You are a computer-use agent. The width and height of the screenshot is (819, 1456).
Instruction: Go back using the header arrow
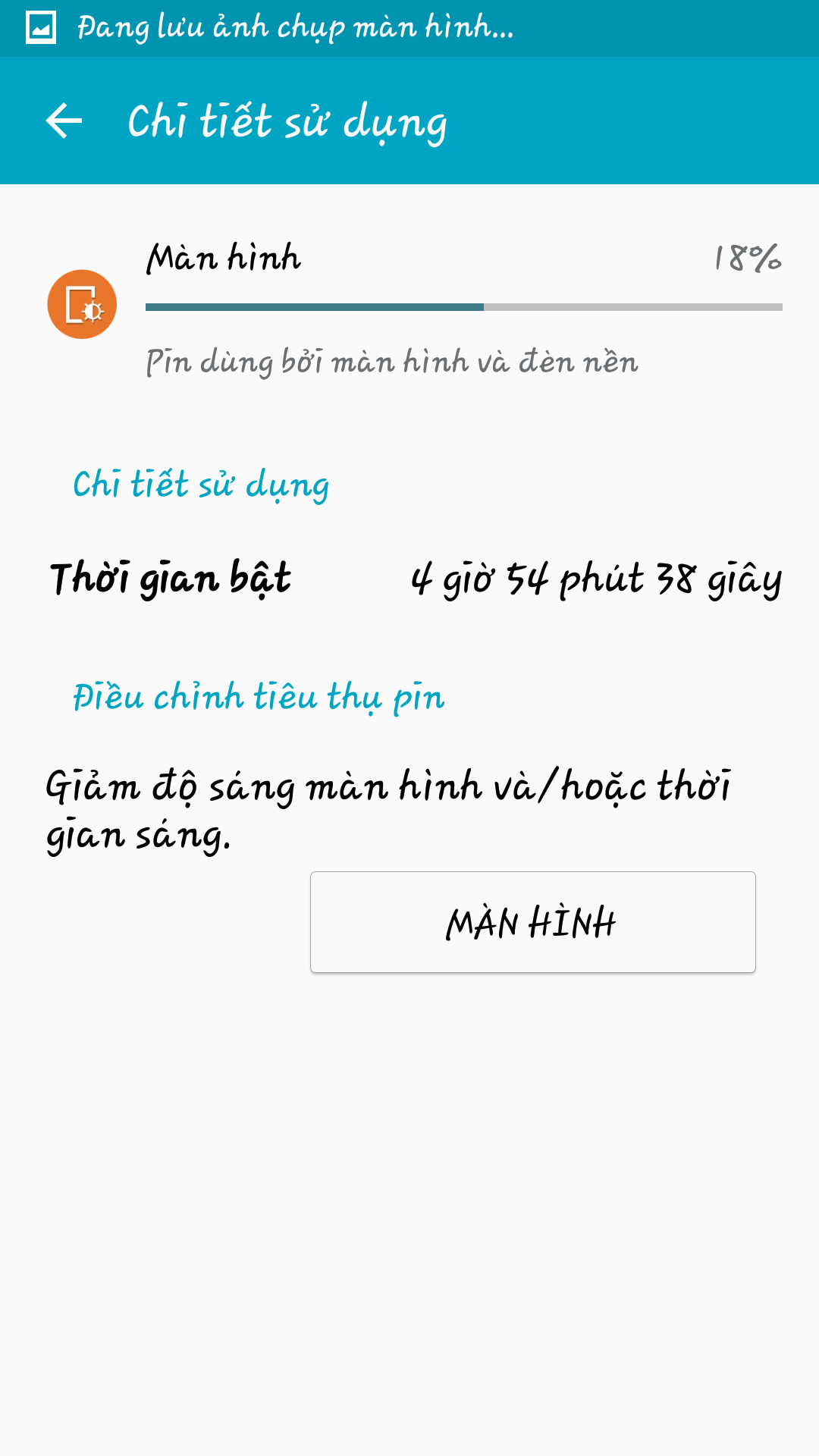point(64,121)
